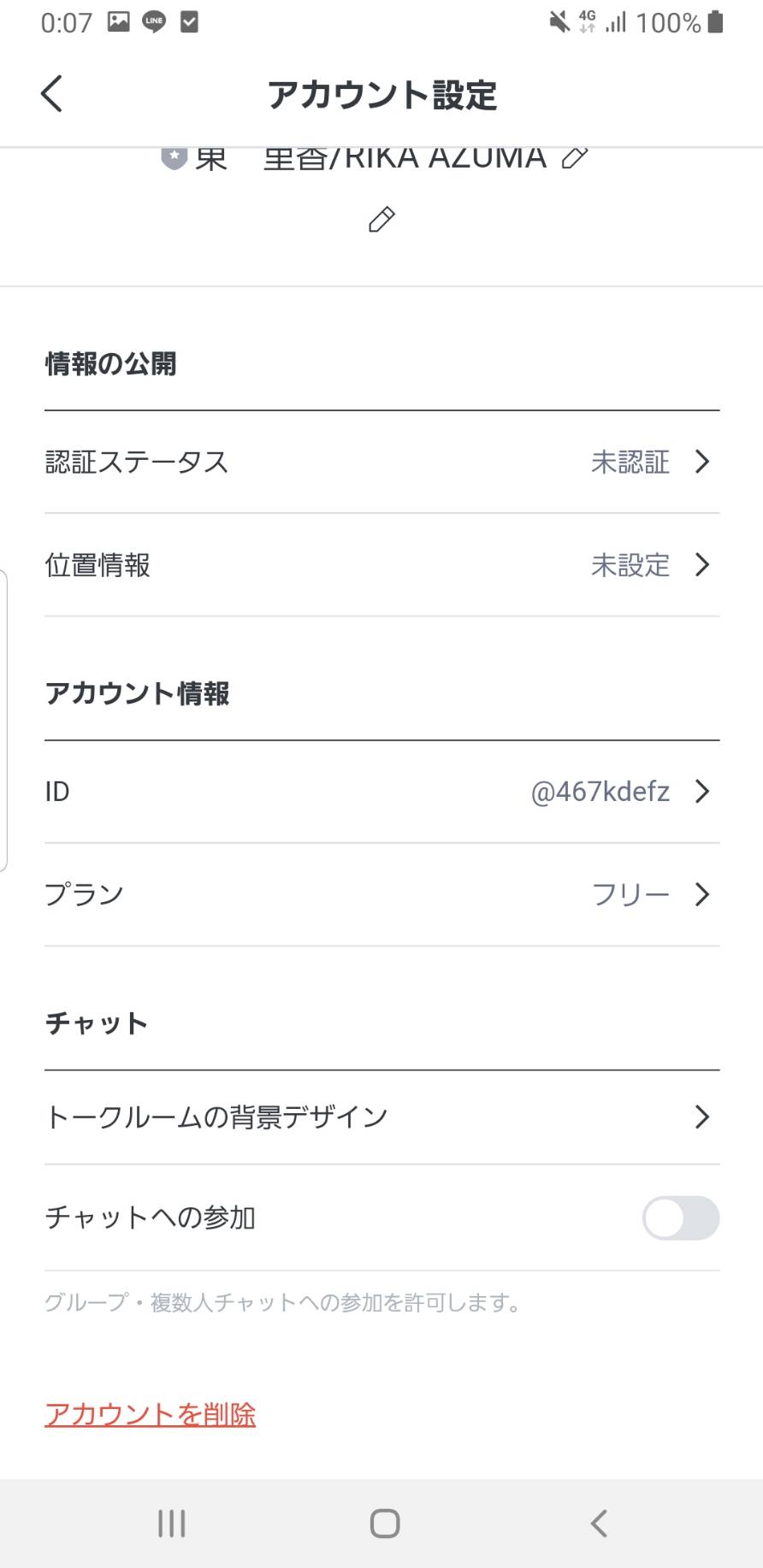Image resolution: width=763 pixels, height=1568 pixels.
Task: Open 位置情報 settings
Action: [x=381, y=565]
